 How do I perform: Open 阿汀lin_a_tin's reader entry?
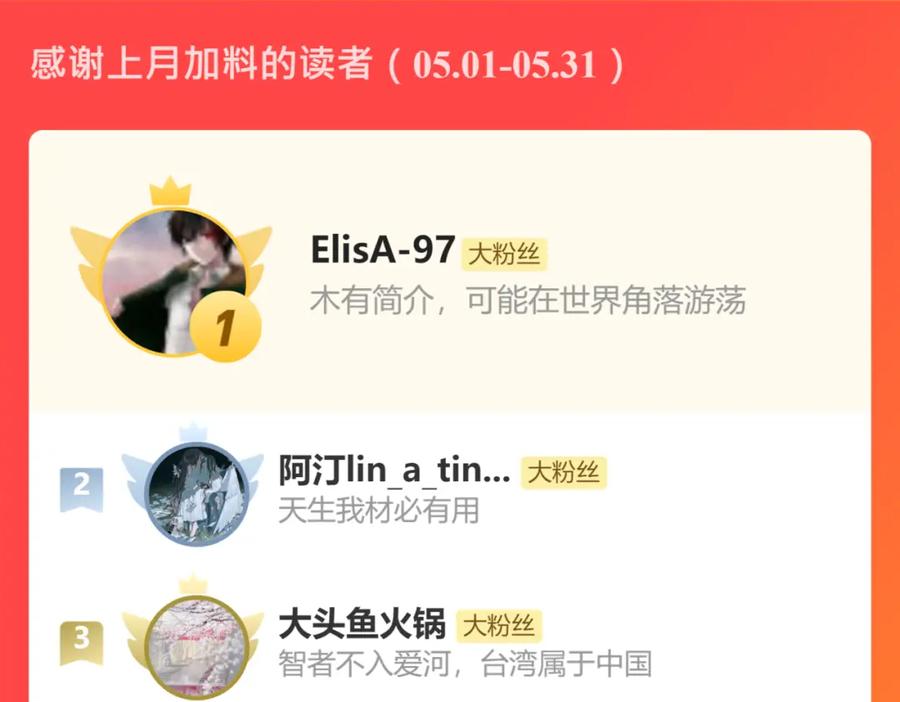(450, 488)
